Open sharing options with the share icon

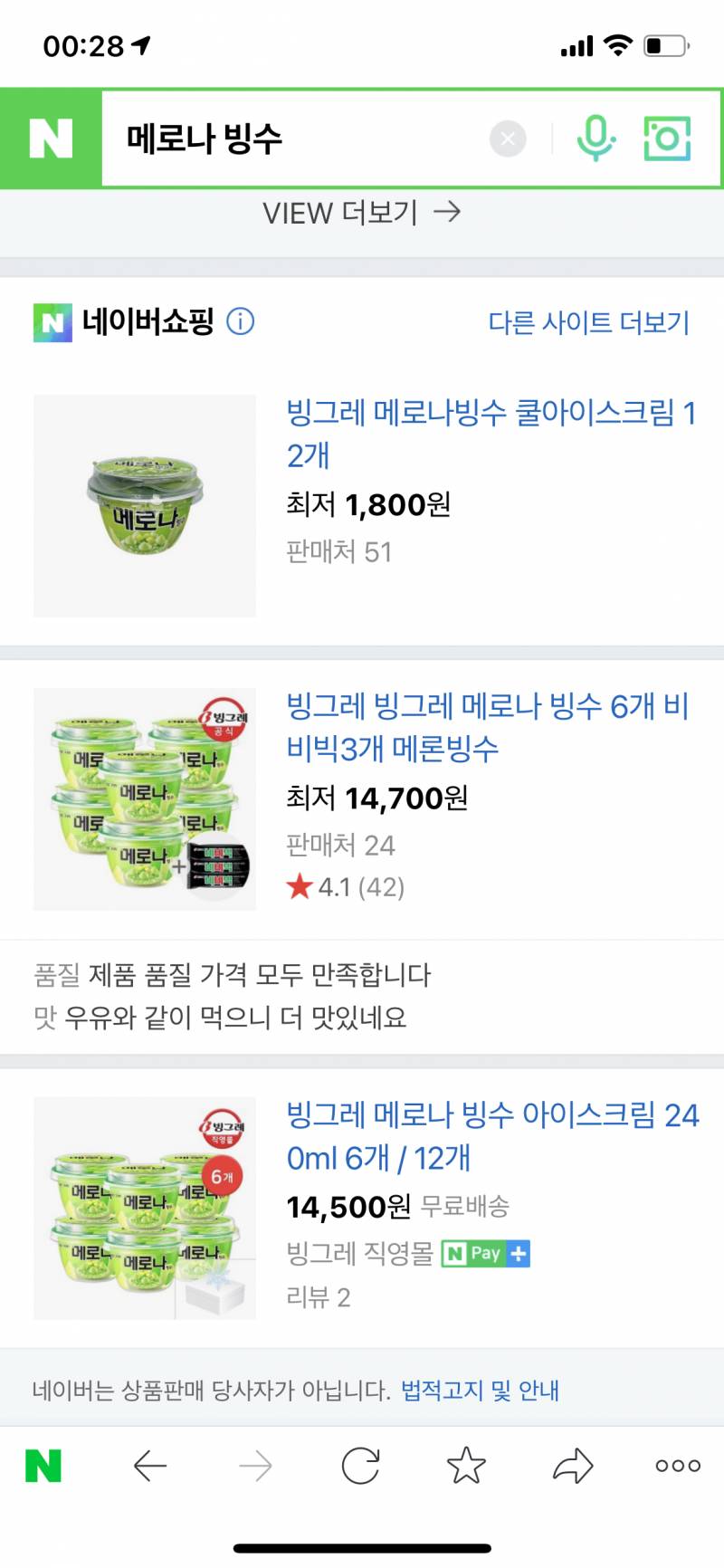point(572,1467)
